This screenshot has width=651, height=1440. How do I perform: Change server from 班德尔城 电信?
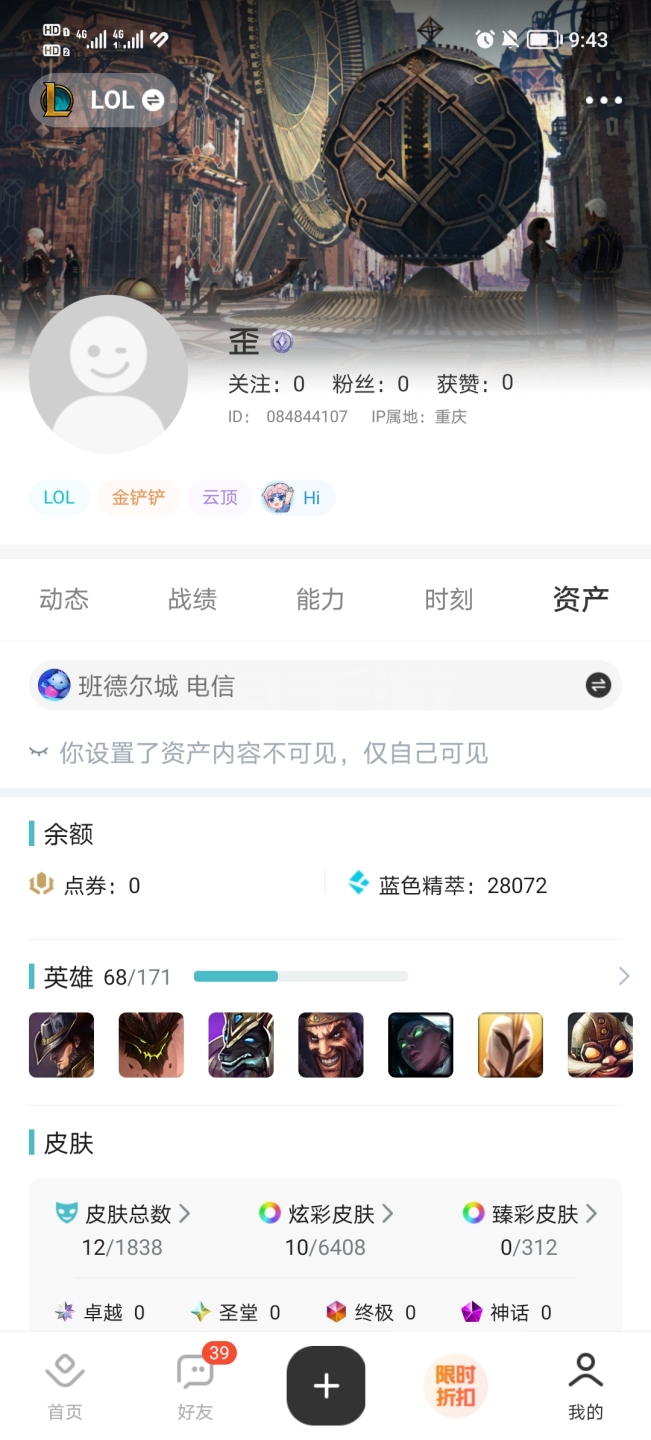click(x=598, y=685)
